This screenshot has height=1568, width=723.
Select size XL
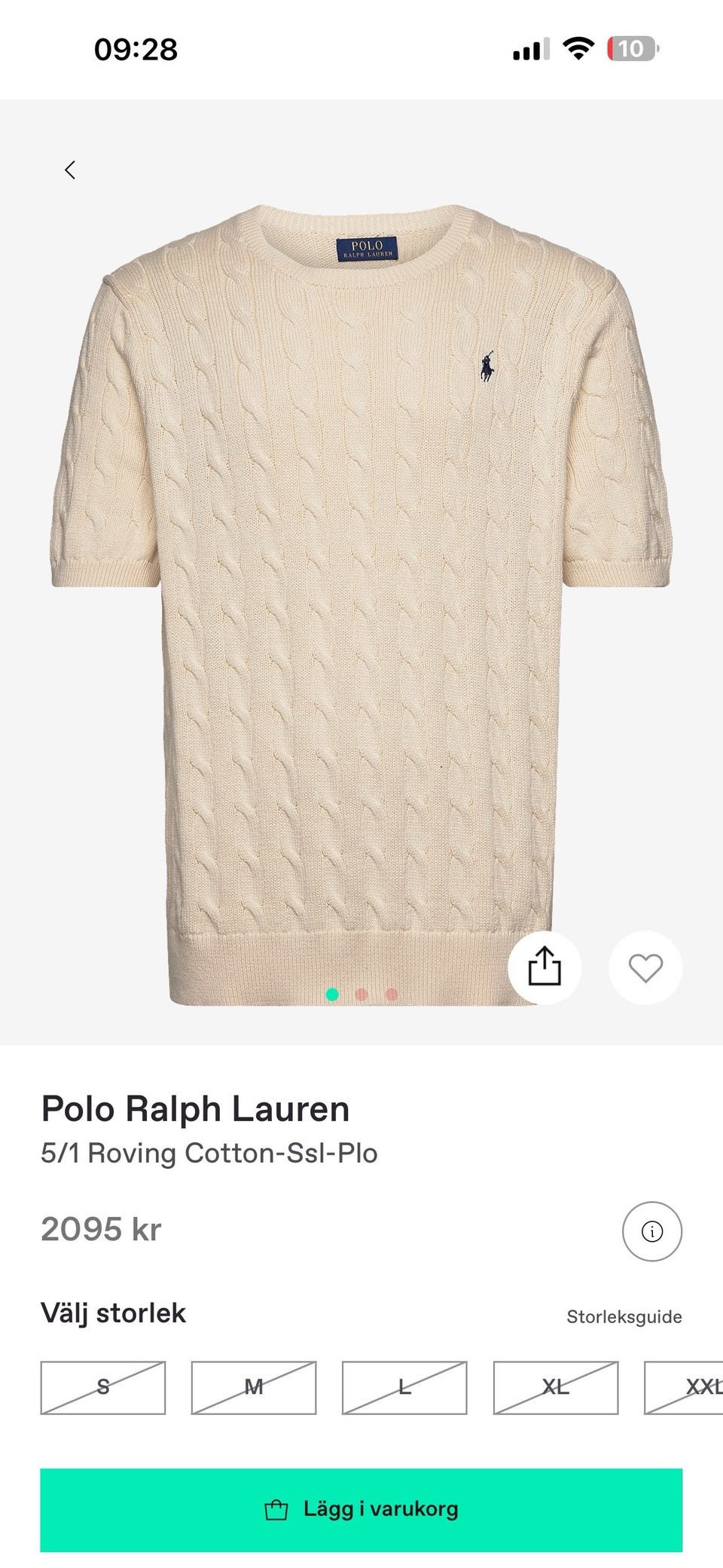coord(556,1387)
